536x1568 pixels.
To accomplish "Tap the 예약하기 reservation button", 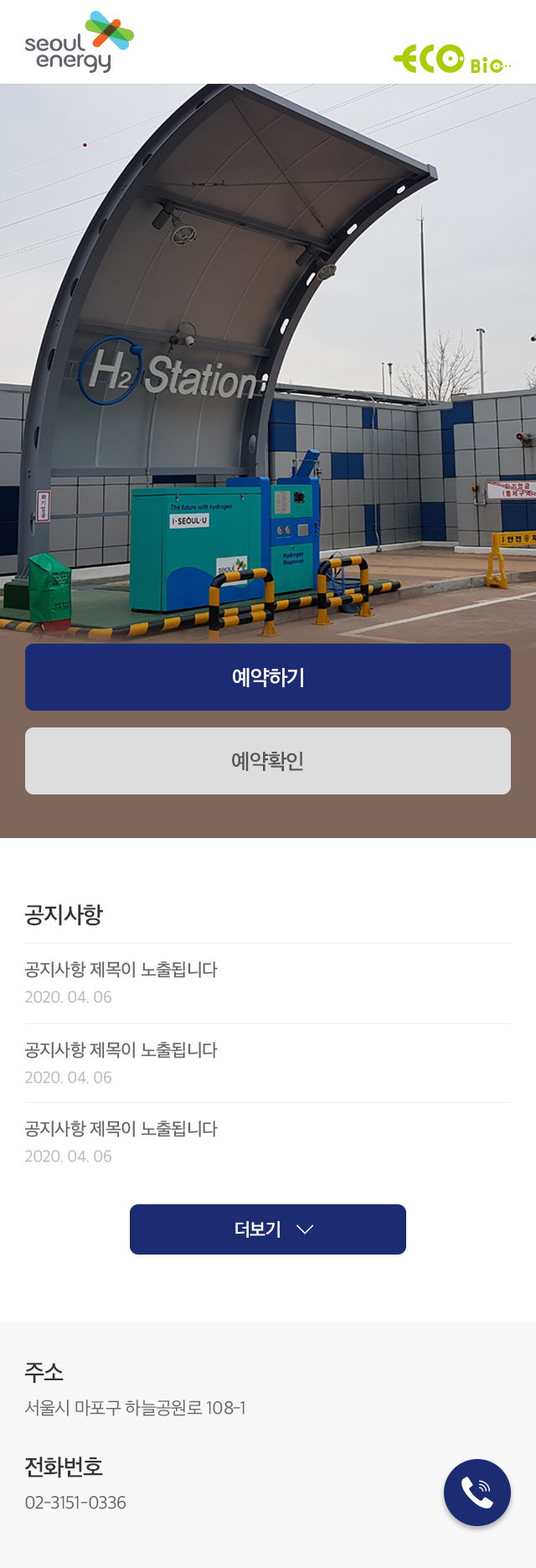I will 268,677.
